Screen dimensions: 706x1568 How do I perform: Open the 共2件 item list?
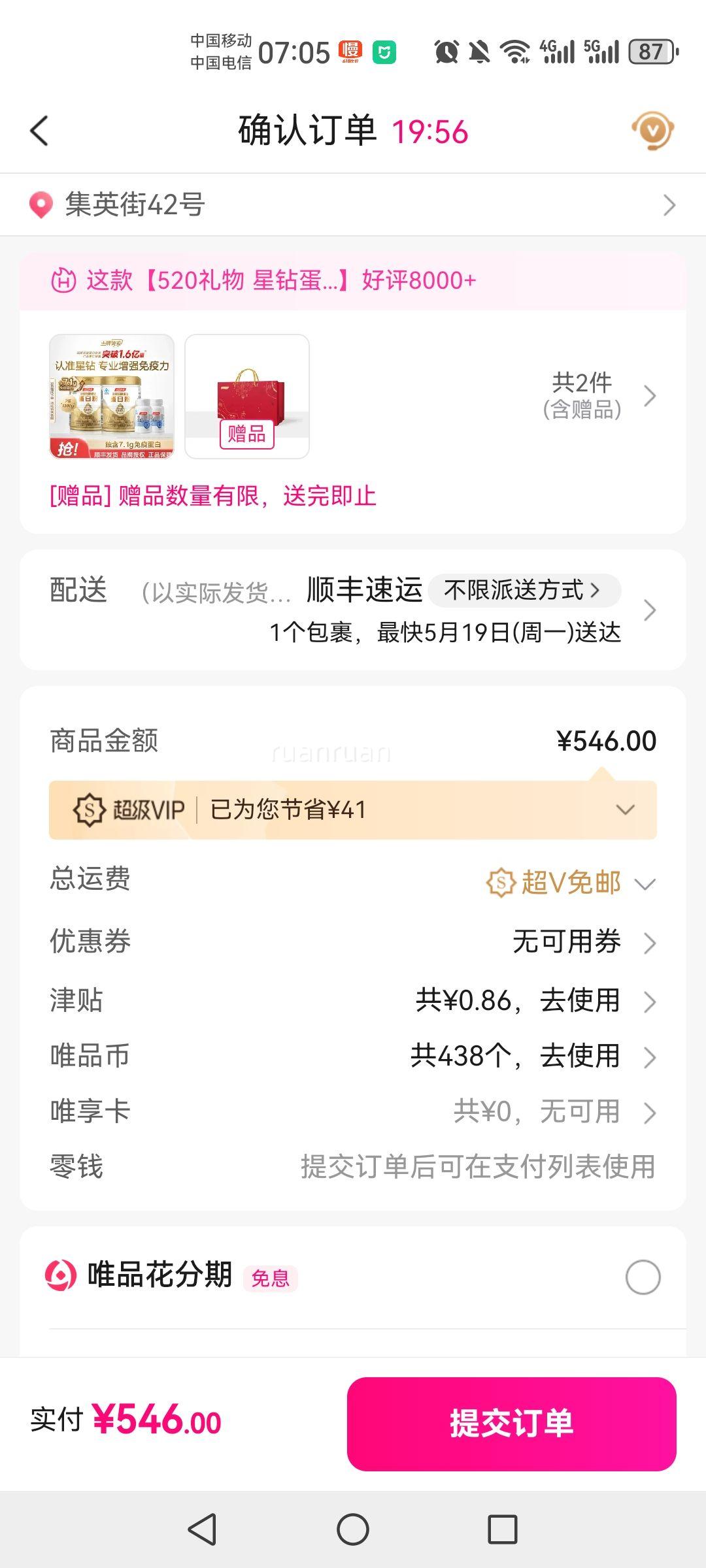point(599,396)
